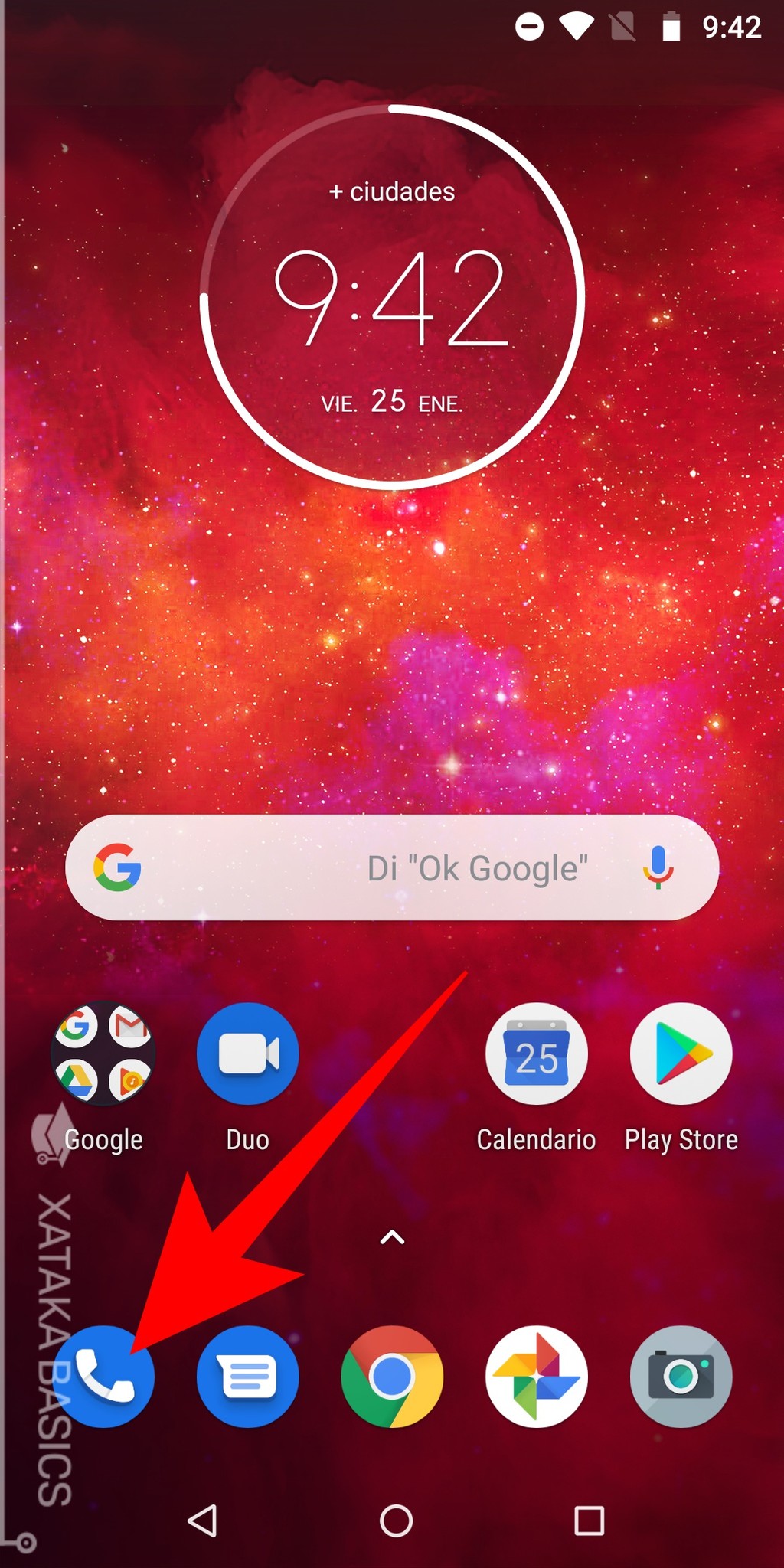
Task: Open the Phone dialer app
Action: [x=103, y=1377]
